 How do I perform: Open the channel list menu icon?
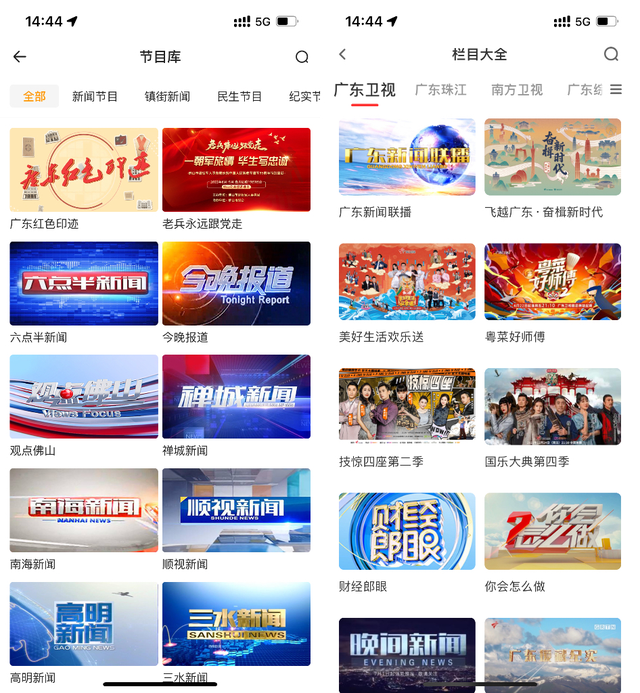[x=616, y=90]
